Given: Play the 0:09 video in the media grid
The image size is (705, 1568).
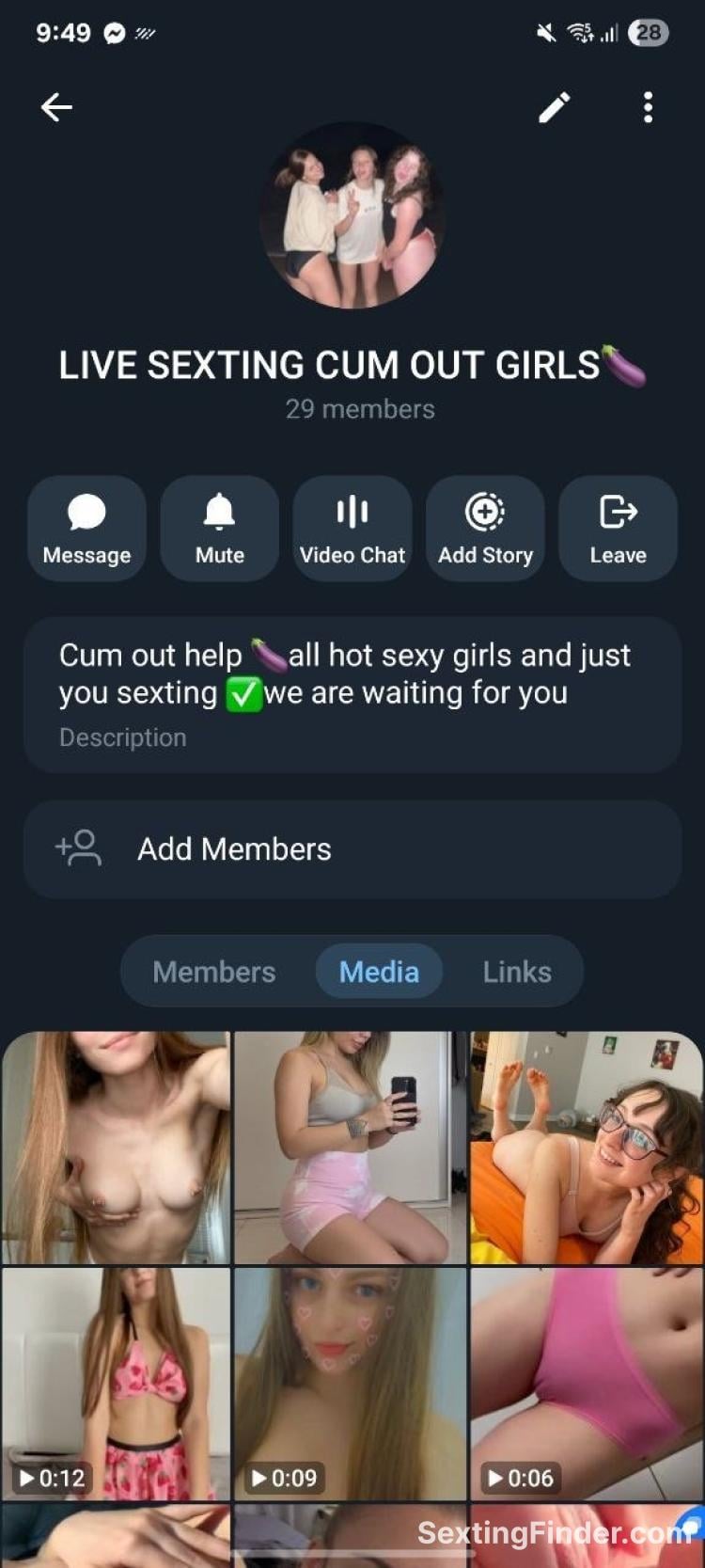Looking at the screenshot, I should 350,1384.
